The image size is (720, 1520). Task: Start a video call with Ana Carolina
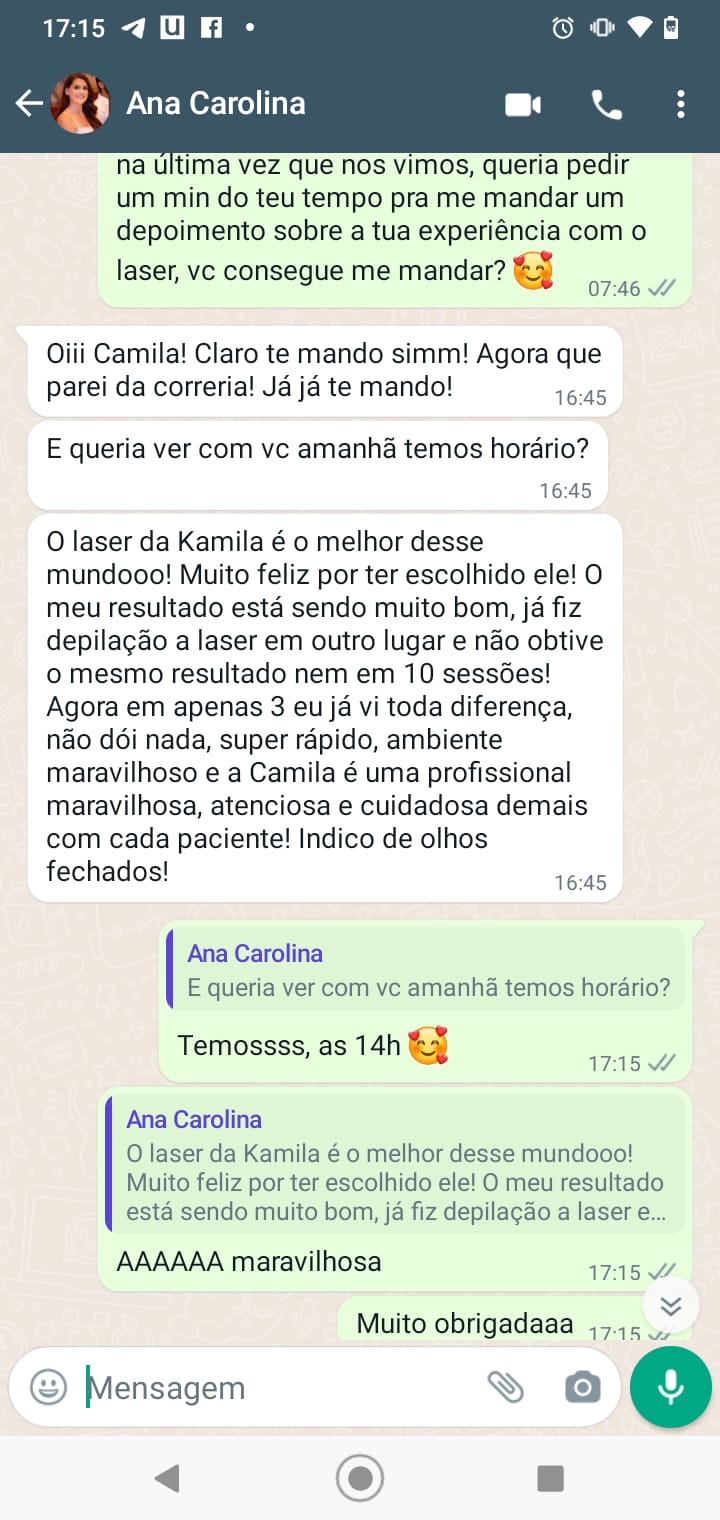[x=523, y=104]
